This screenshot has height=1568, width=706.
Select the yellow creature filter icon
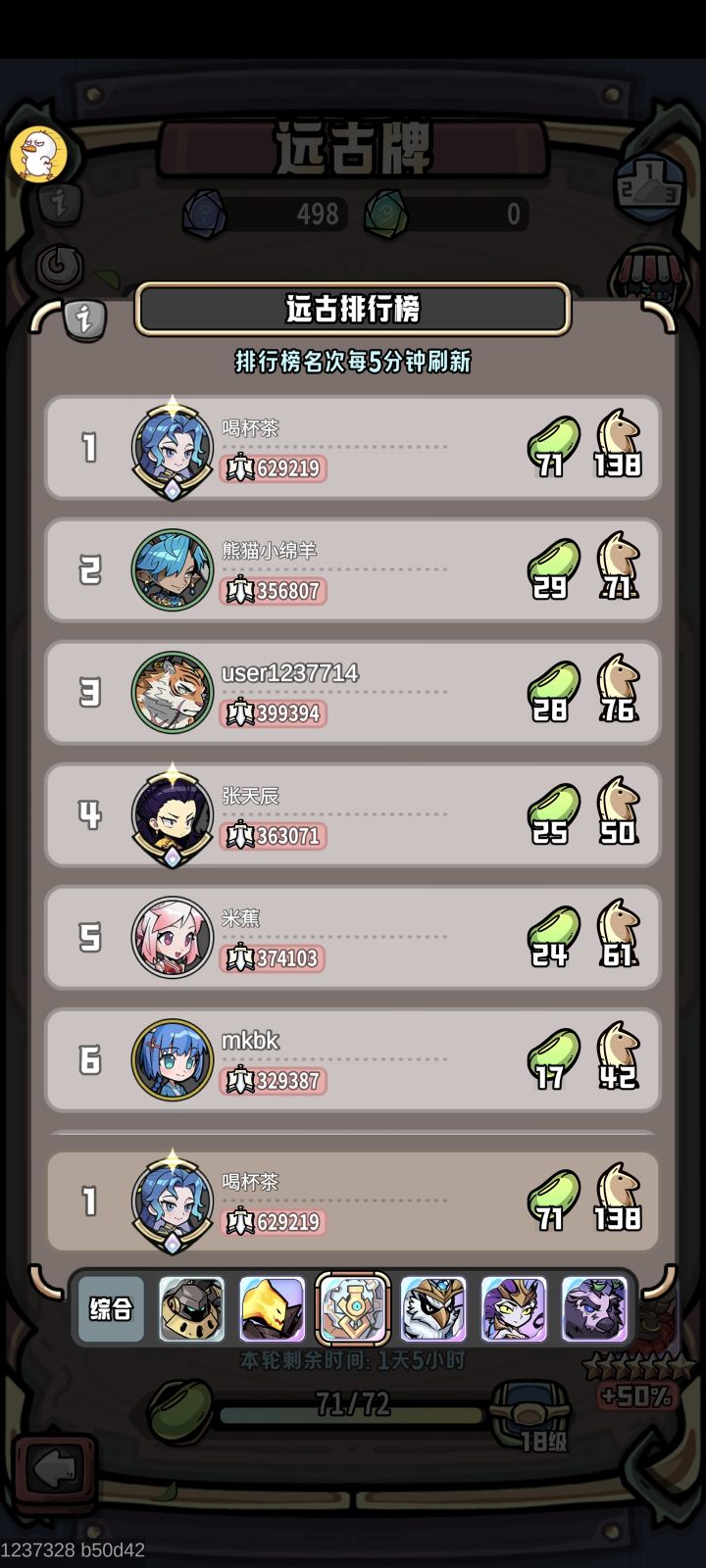tap(272, 1310)
